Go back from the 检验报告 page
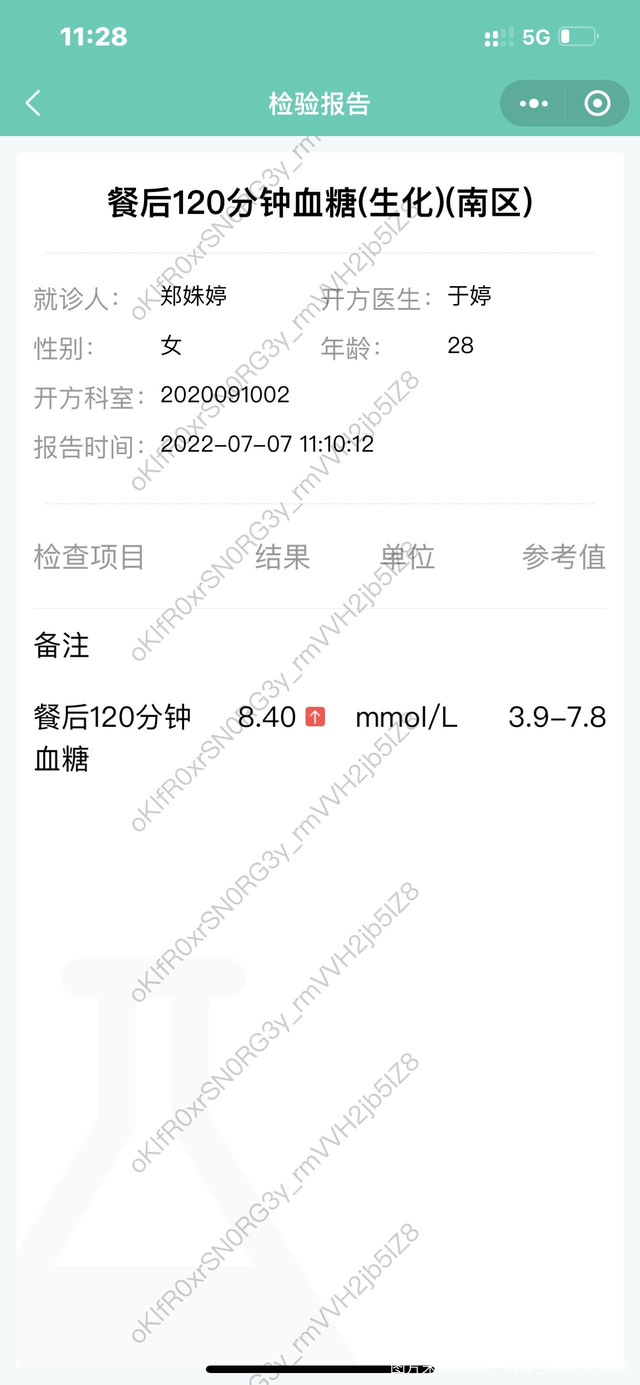Viewport: 640px width, 1385px height. point(33,103)
